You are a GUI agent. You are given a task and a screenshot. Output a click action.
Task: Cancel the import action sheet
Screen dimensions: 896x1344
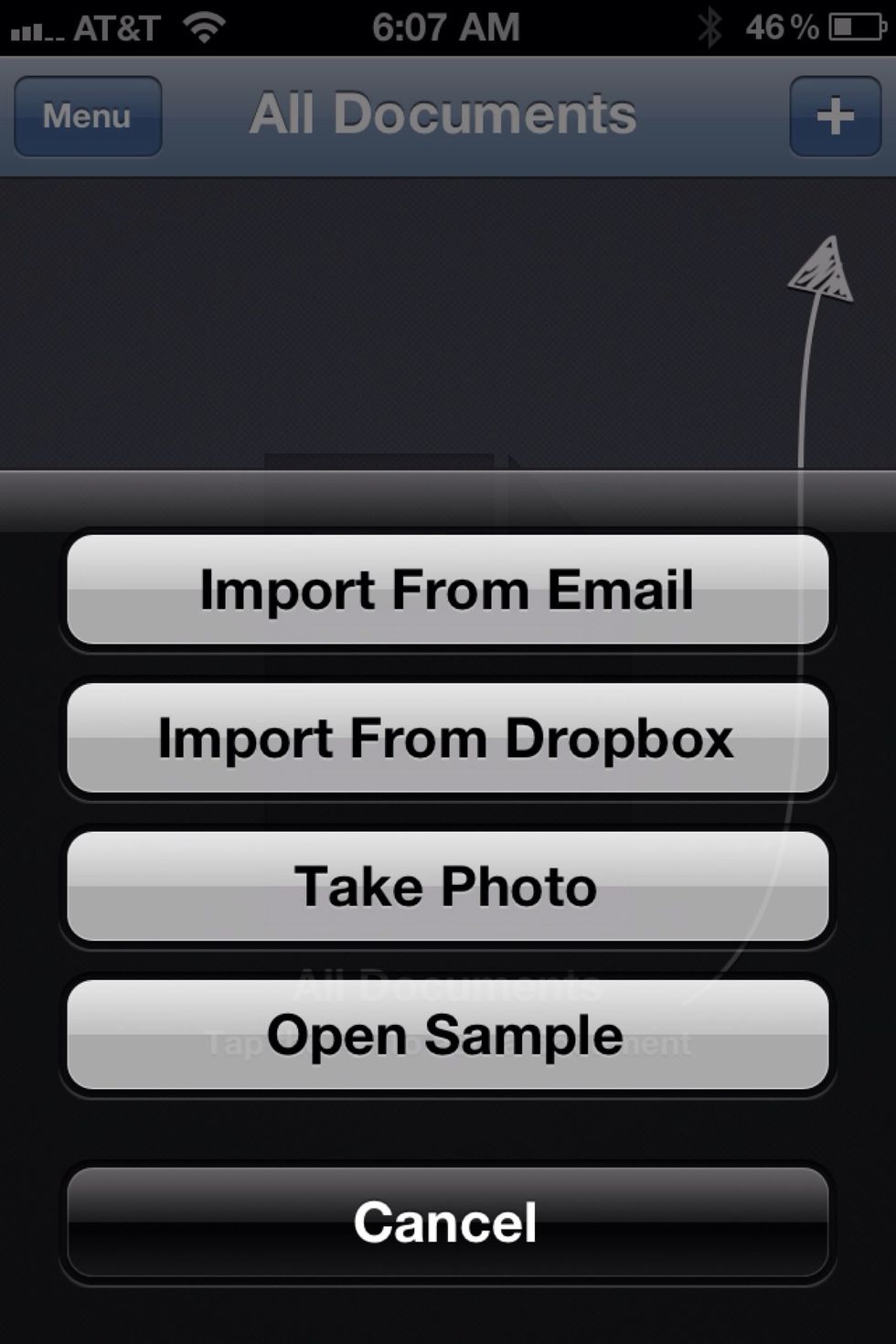(447, 1222)
